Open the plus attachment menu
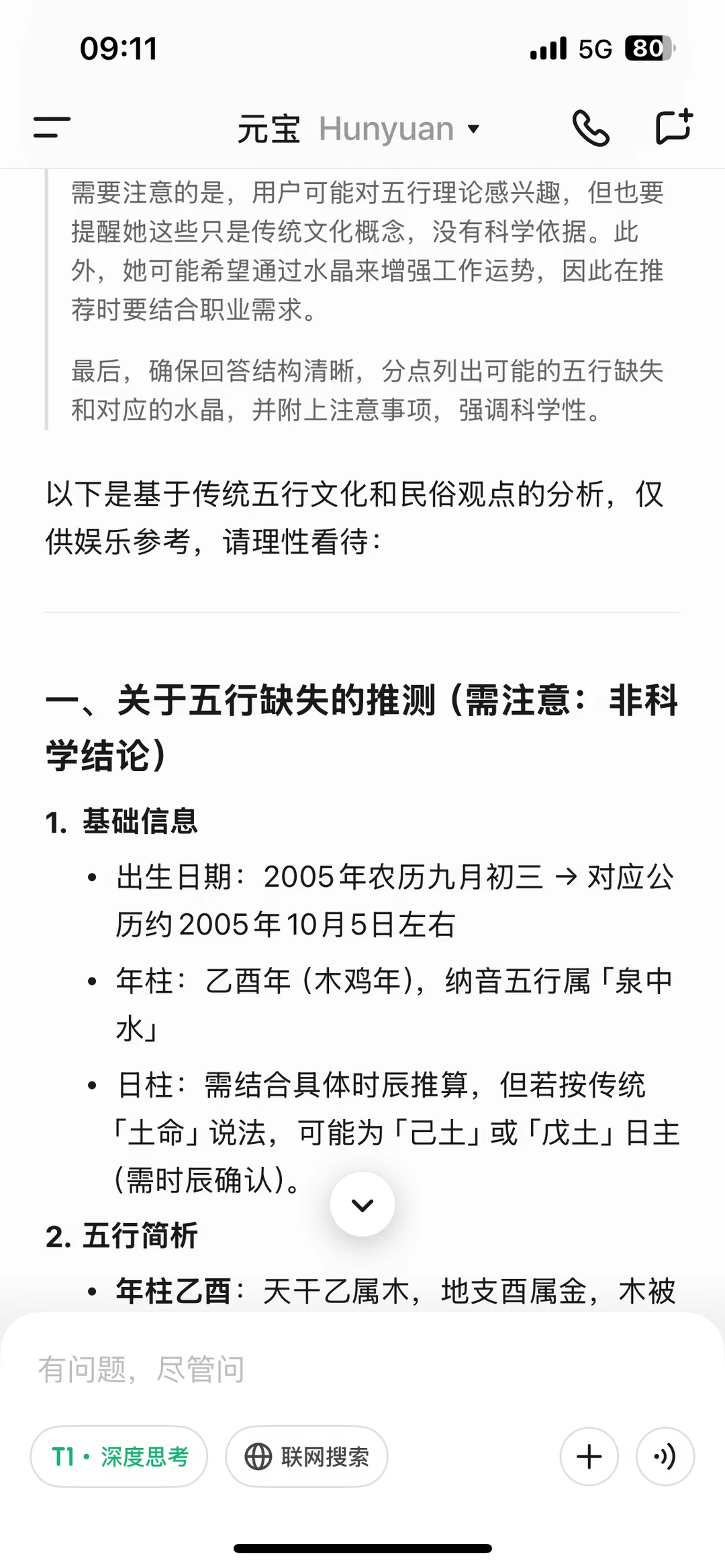This screenshot has width=725, height=1568. coord(589,1457)
